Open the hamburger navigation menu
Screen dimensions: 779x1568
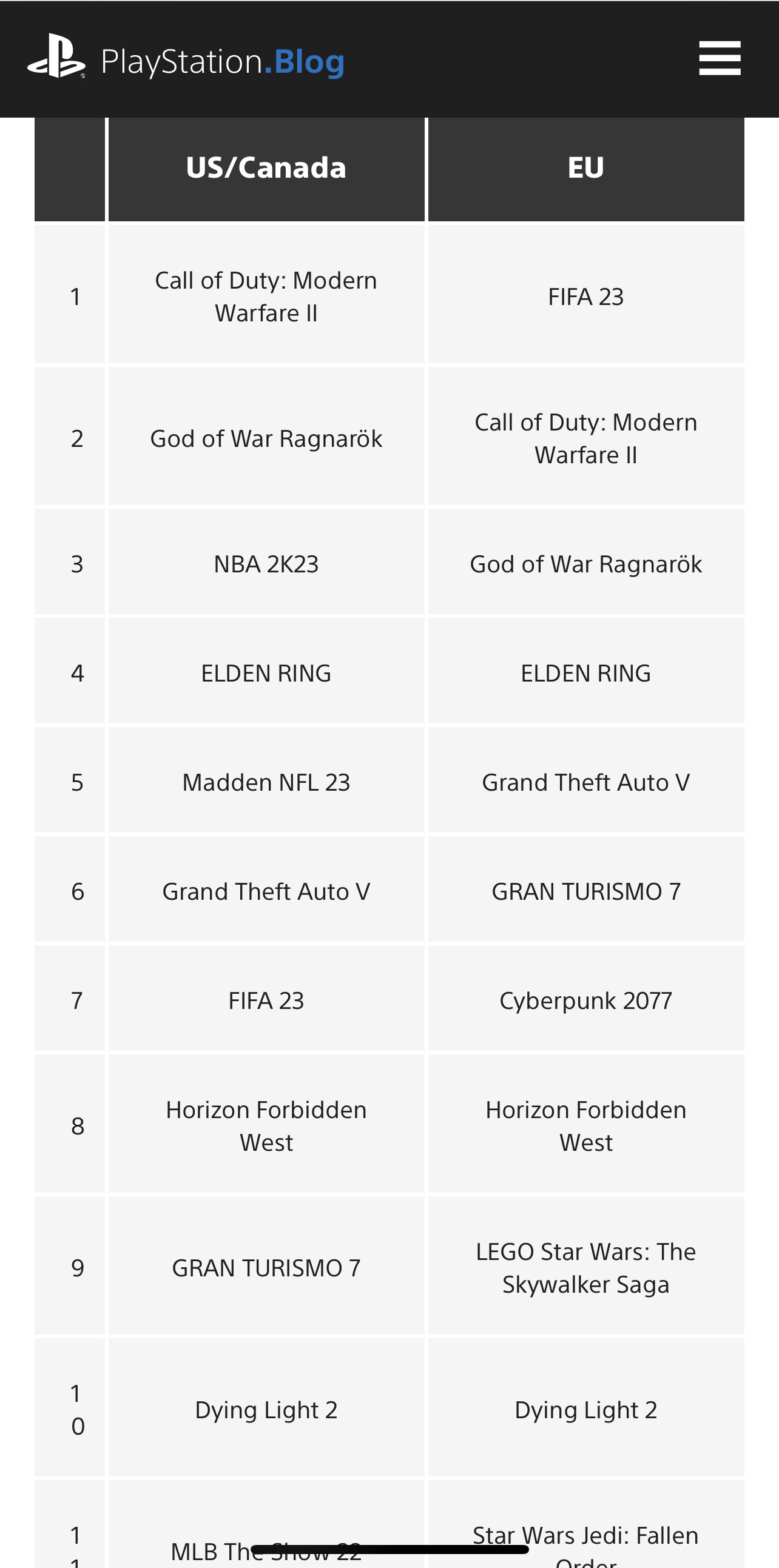click(x=720, y=58)
